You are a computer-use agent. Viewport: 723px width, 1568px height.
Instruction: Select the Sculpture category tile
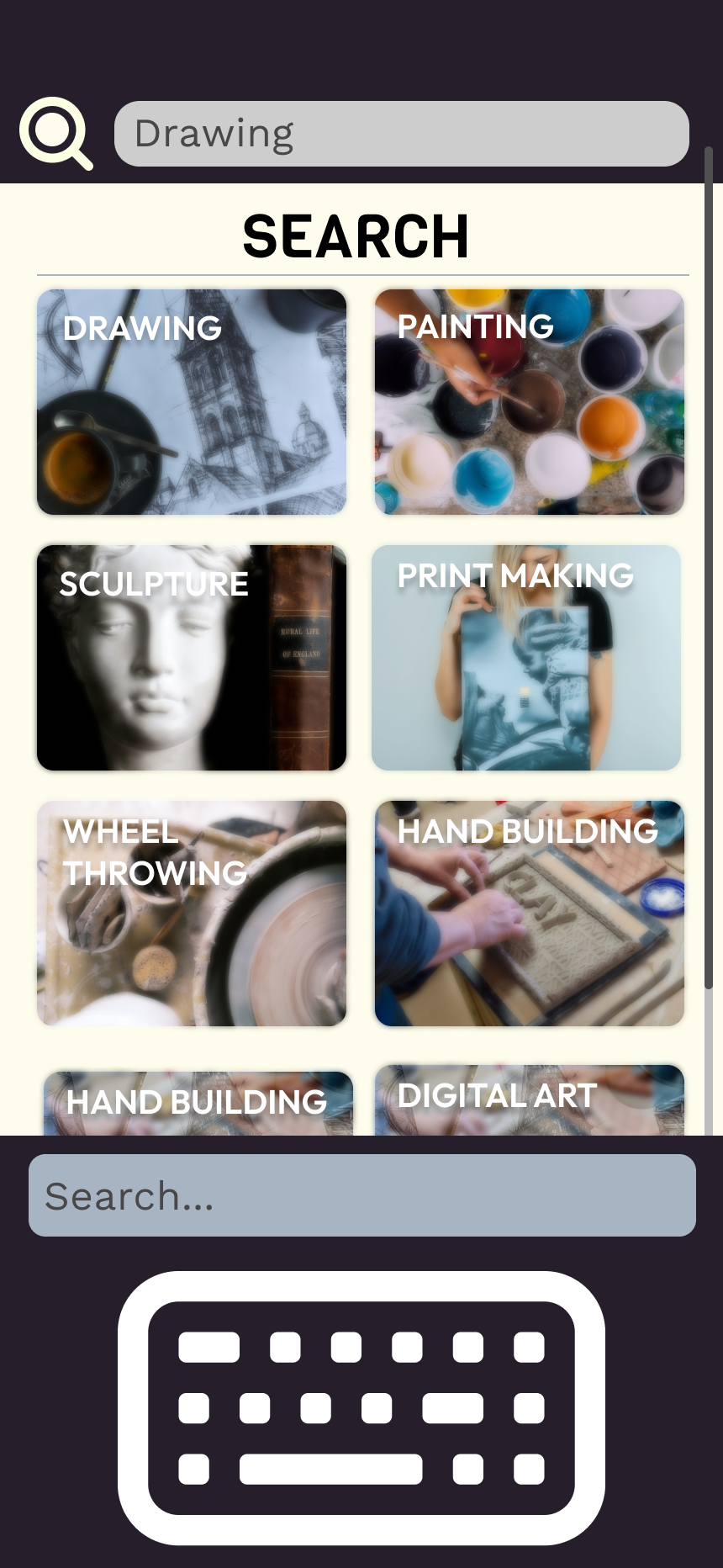point(192,658)
